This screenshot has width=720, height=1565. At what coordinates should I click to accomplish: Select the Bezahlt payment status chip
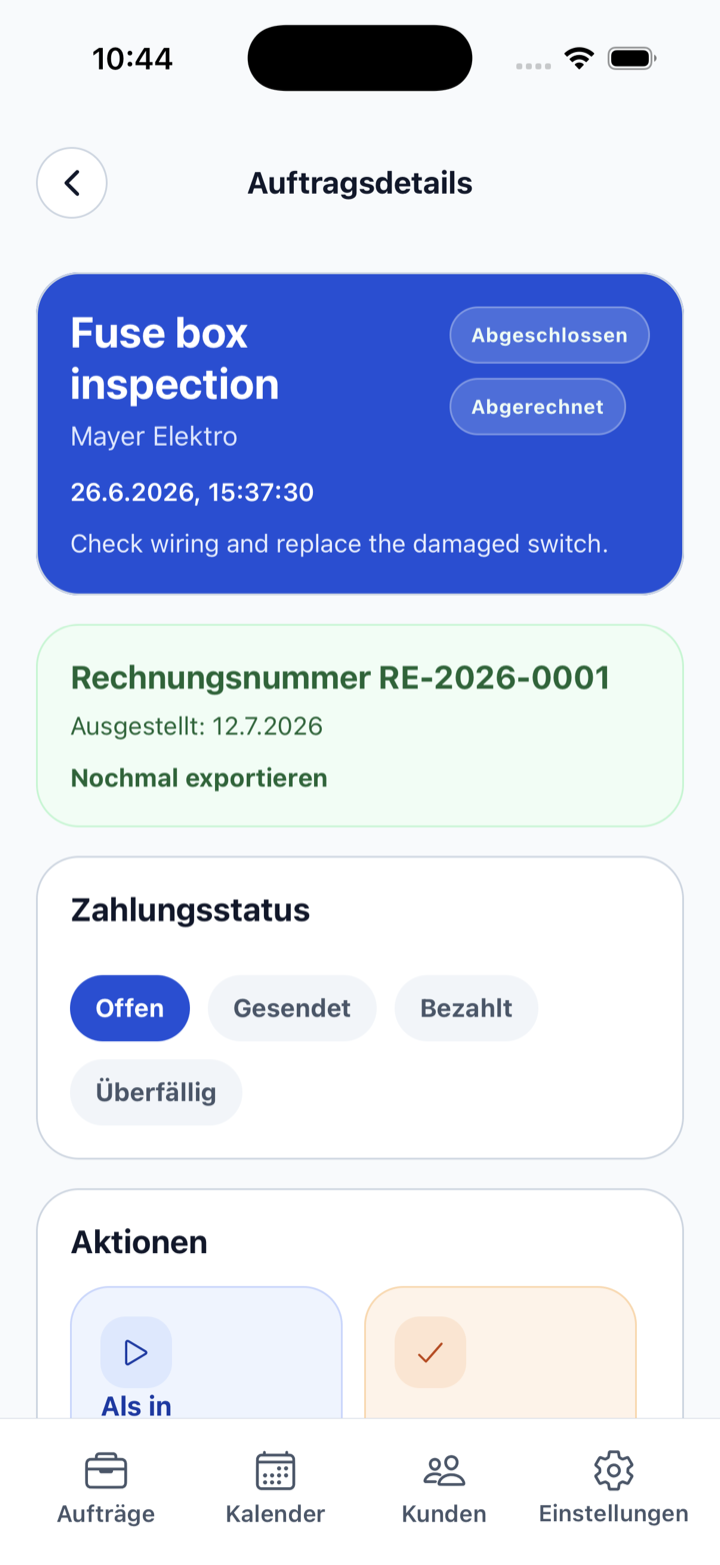coord(467,1008)
